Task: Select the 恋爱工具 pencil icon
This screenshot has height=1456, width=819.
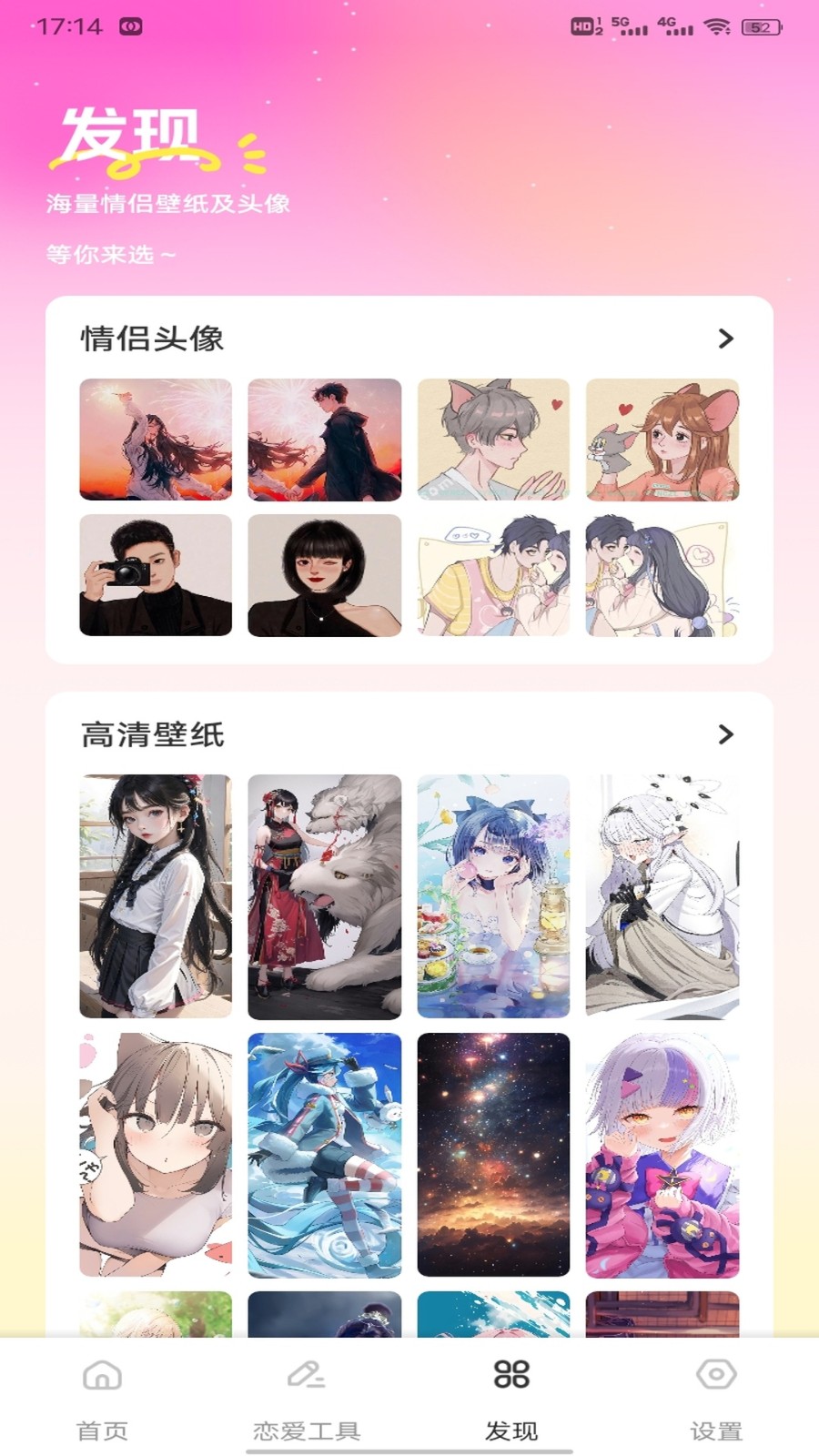Action: click(307, 1377)
